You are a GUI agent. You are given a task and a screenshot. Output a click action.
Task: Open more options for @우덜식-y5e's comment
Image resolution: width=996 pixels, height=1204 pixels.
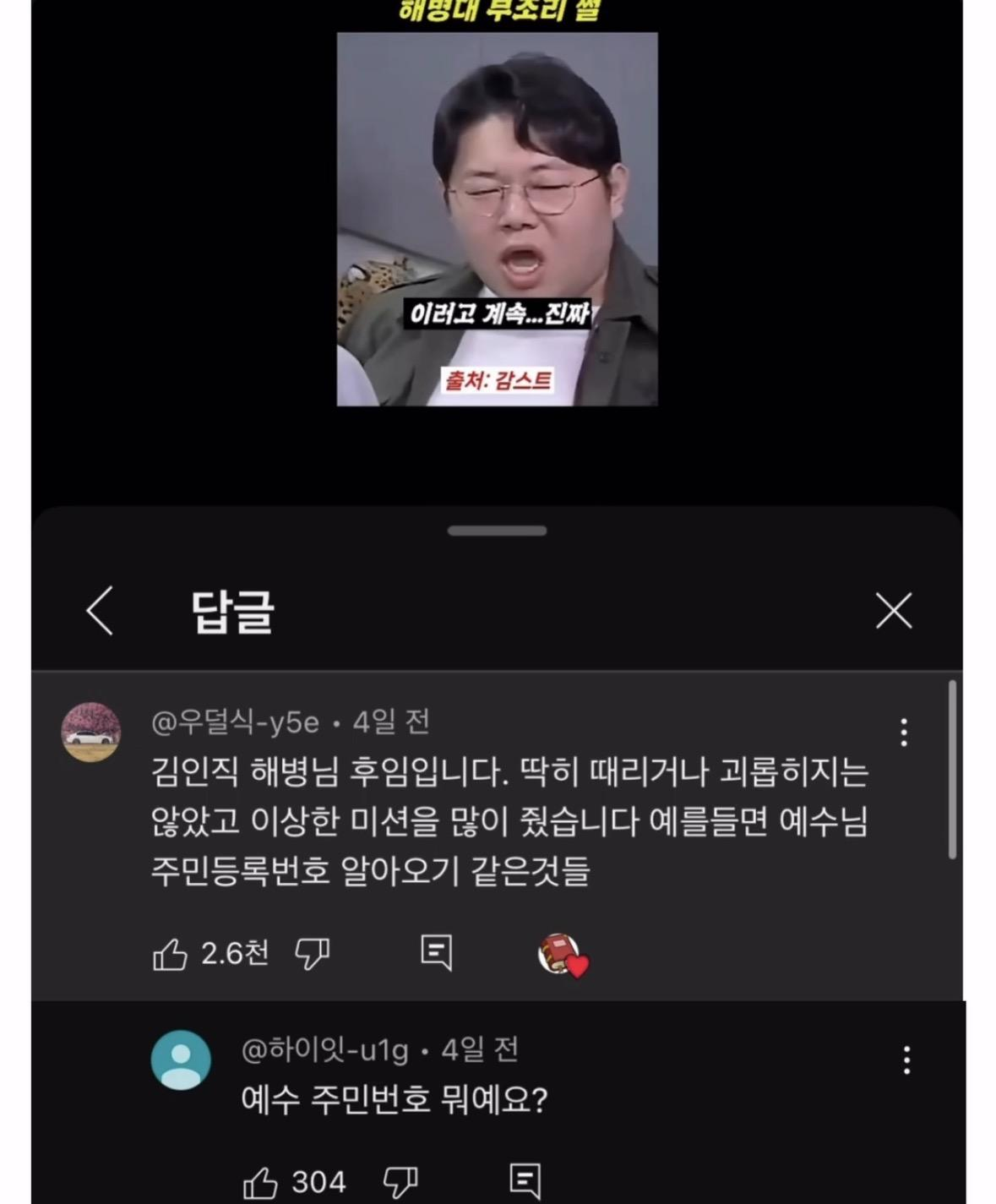point(904,733)
